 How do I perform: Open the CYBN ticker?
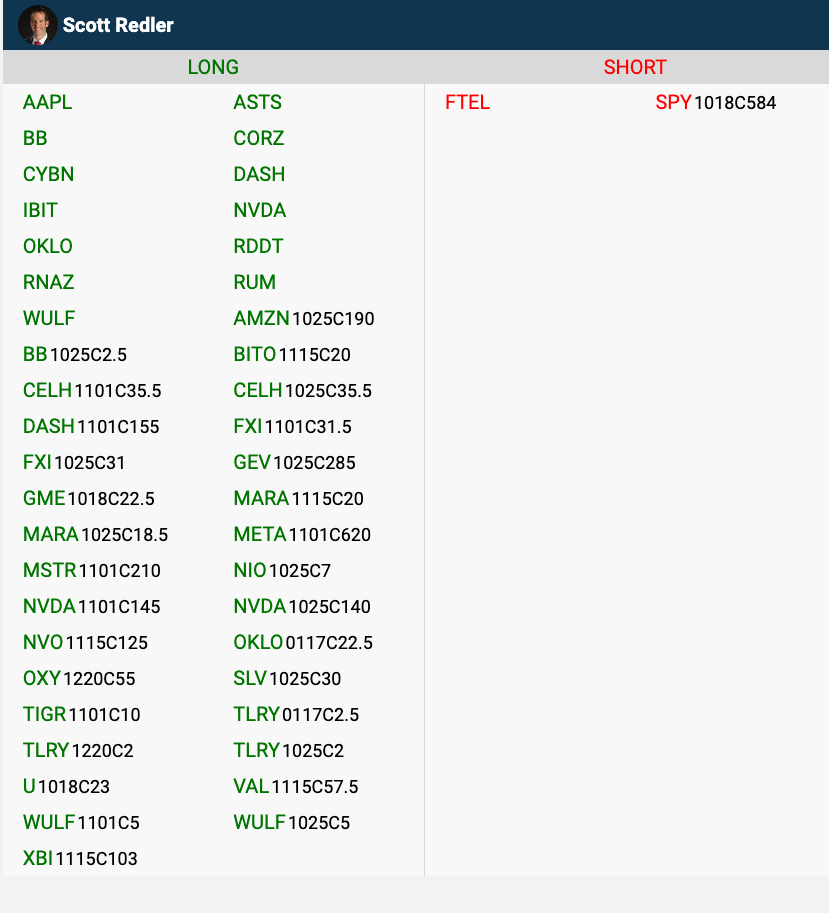[48, 175]
